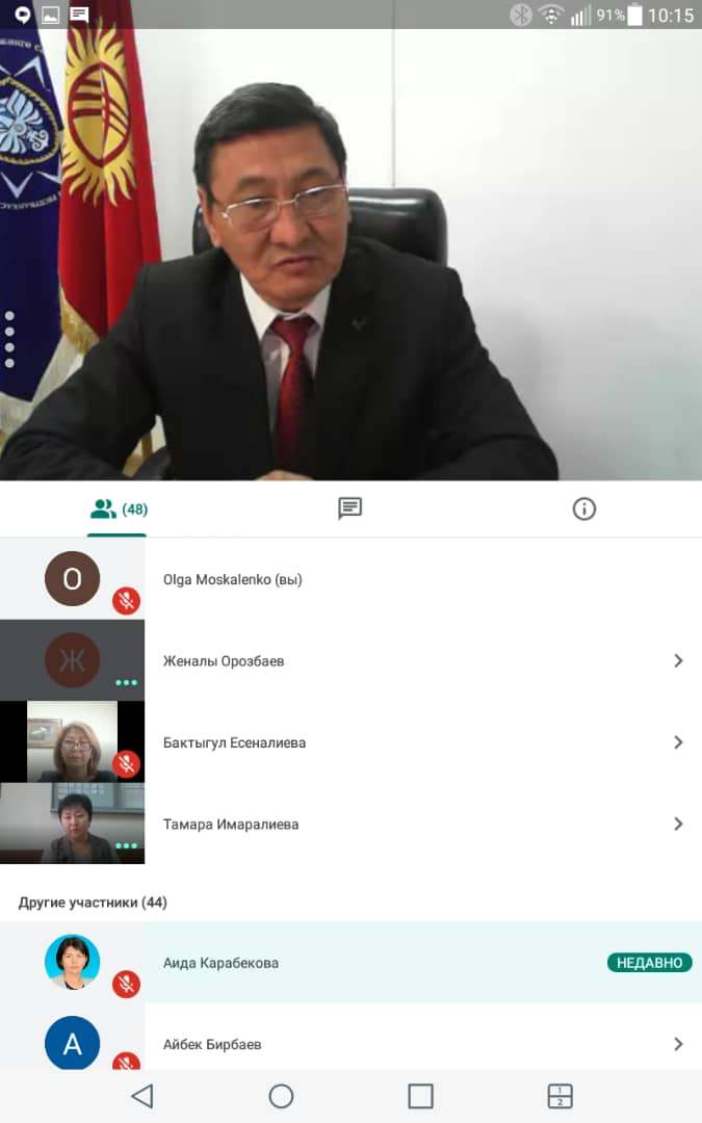Open the vertical dots menu on video
The height and width of the screenshot is (1123, 702).
tap(10, 338)
